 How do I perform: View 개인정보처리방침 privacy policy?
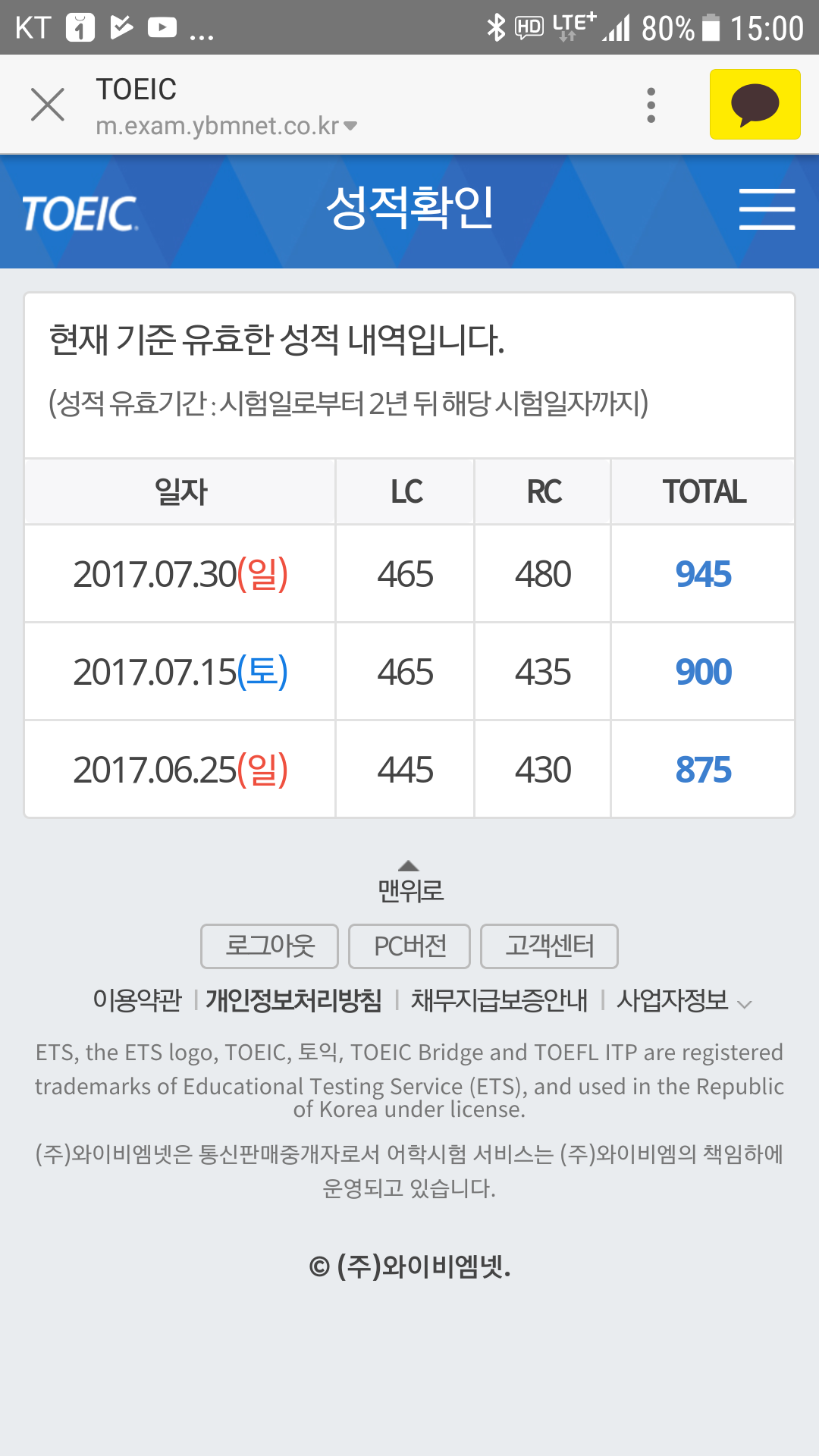(x=294, y=1000)
